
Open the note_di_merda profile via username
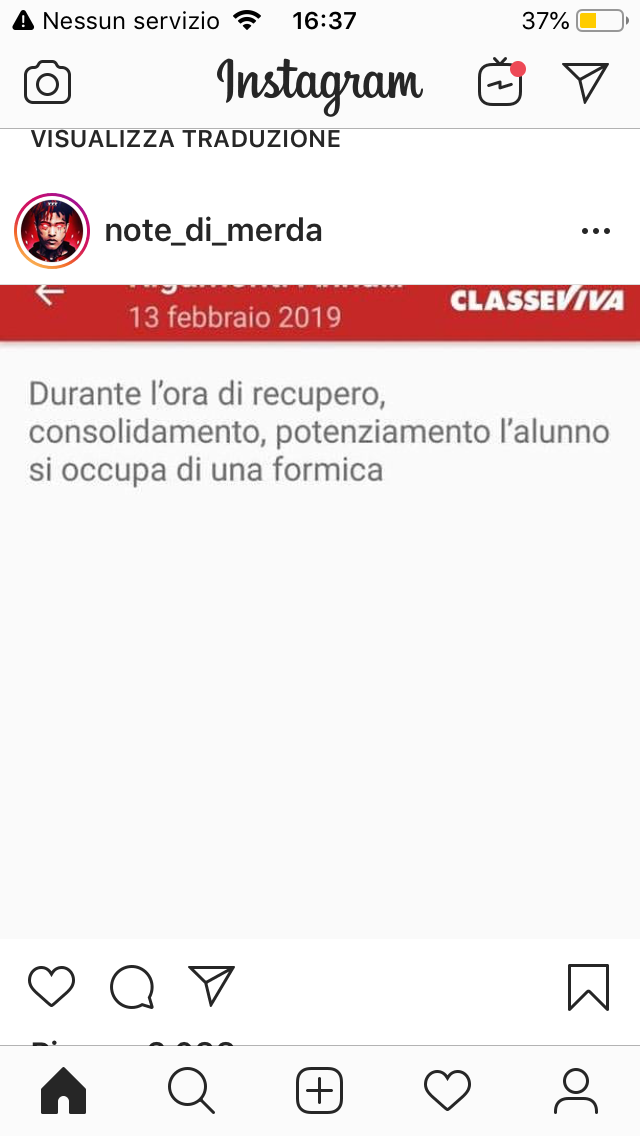coord(213,231)
